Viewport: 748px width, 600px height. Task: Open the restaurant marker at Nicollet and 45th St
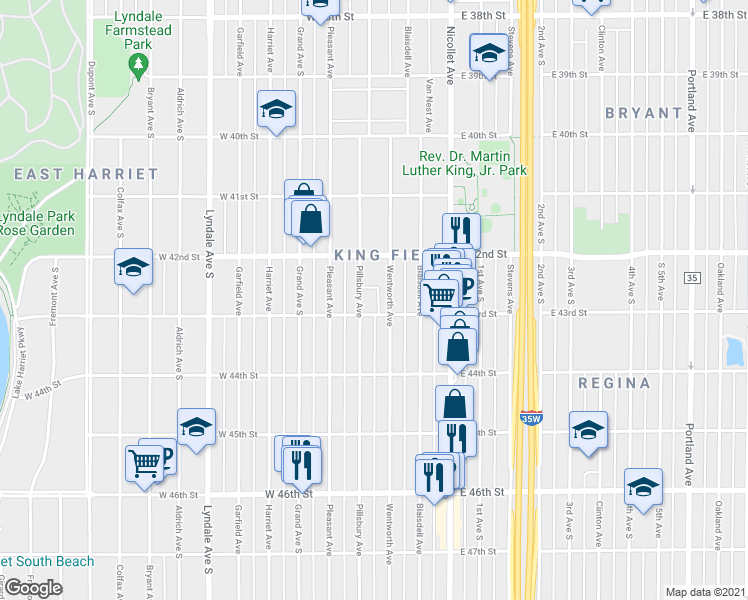(457, 438)
